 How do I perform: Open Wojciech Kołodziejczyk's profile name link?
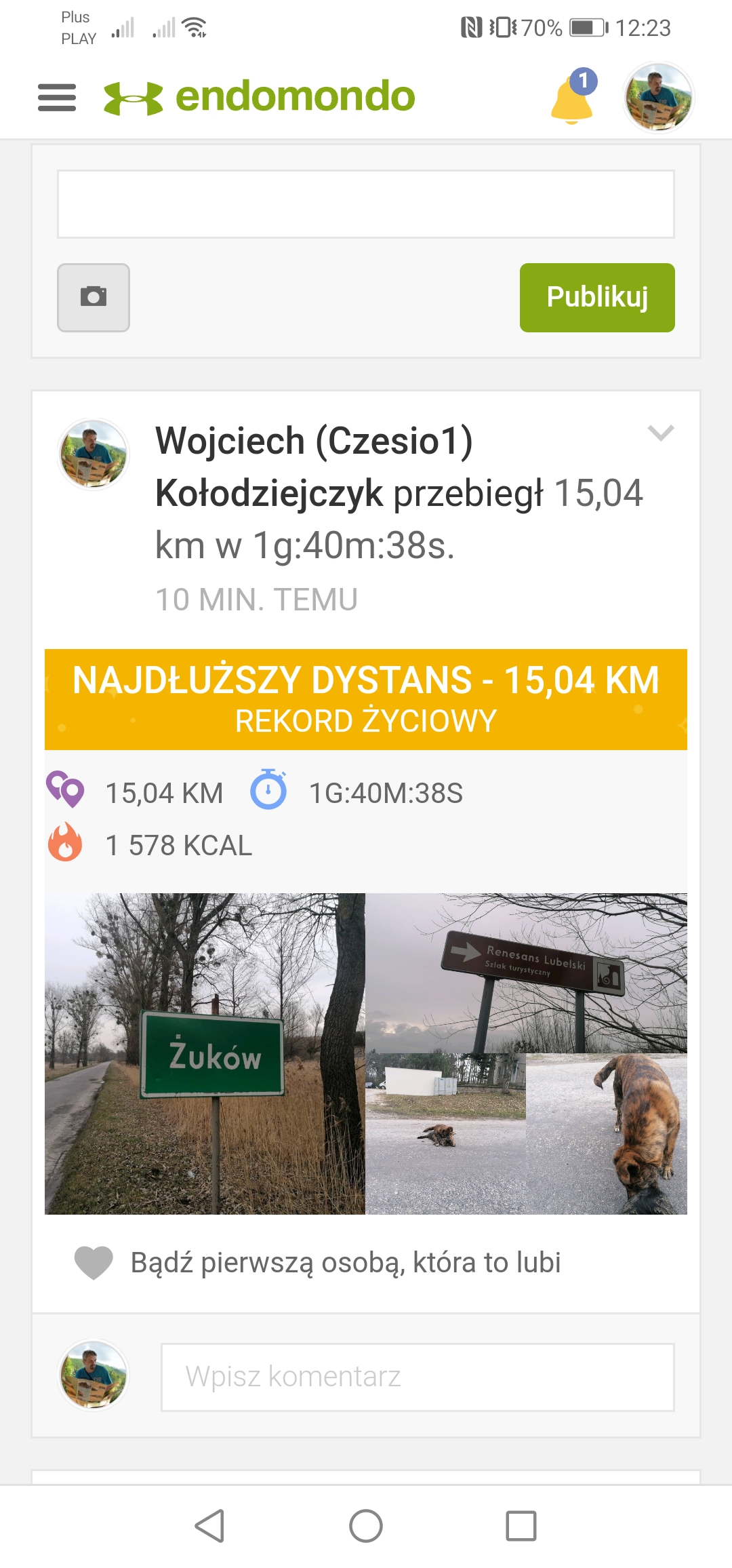click(x=314, y=442)
